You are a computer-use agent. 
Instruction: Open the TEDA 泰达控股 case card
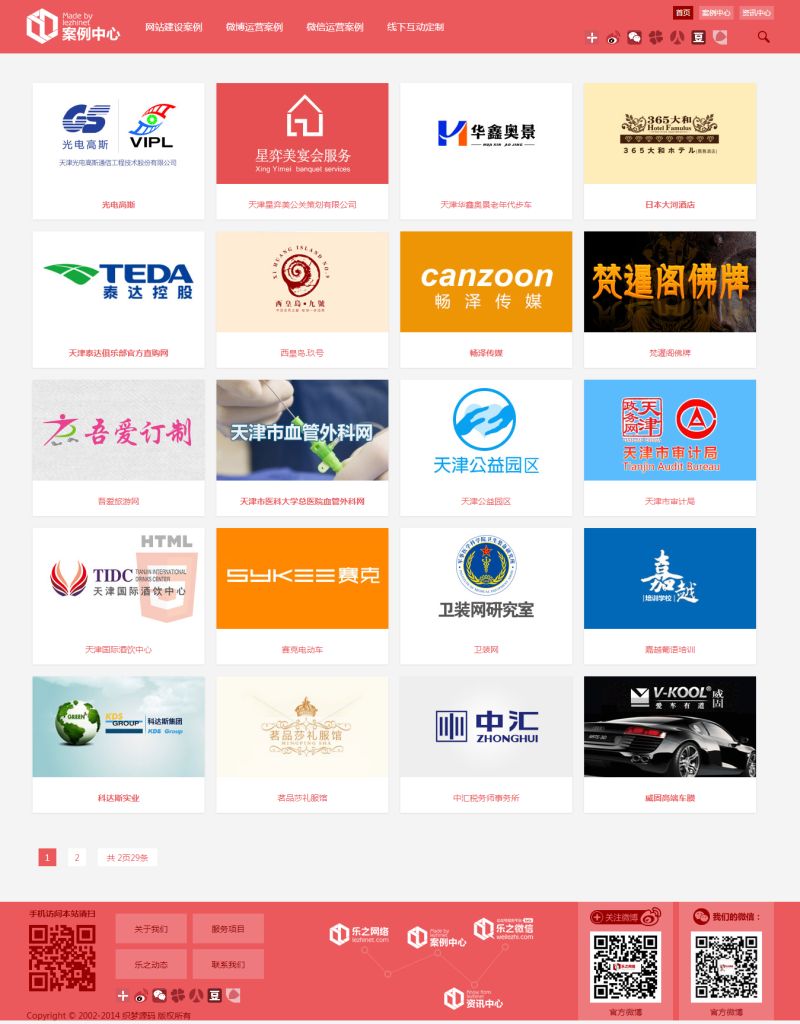[118, 282]
